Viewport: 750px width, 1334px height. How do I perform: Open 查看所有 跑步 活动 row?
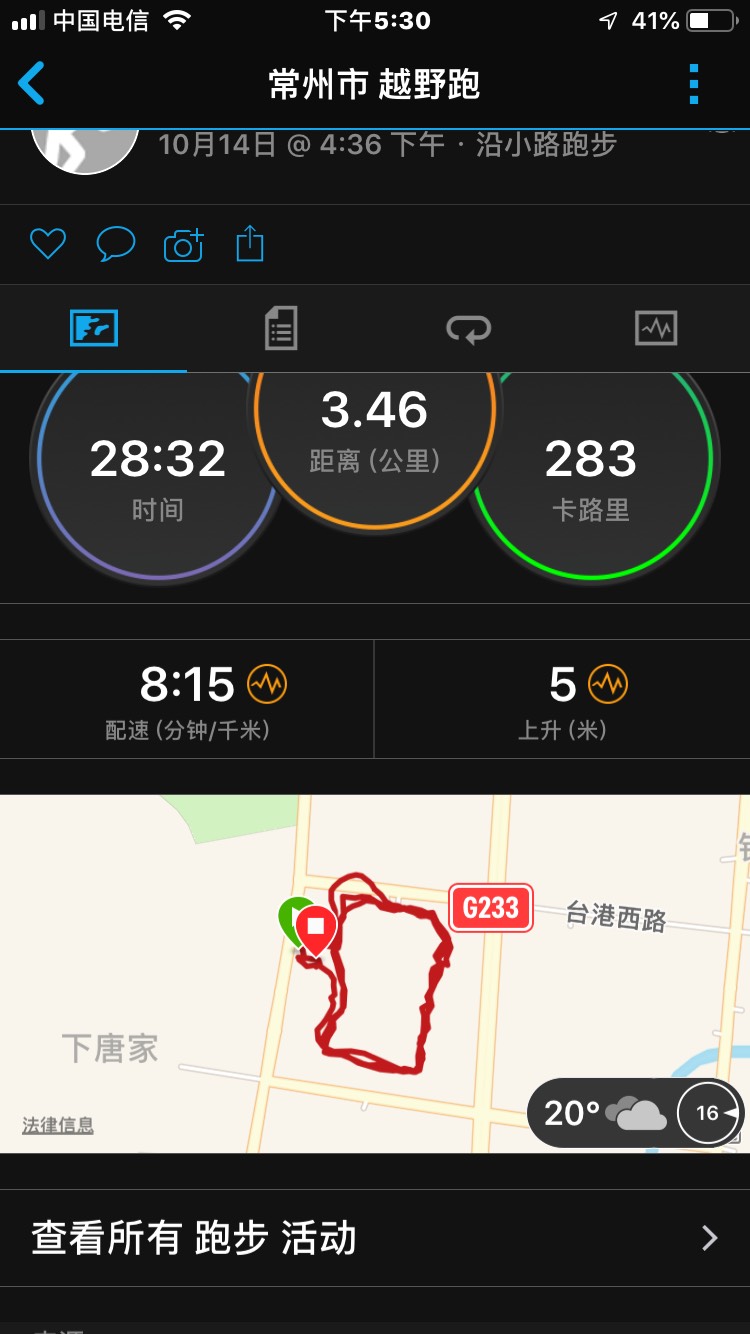(375, 1238)
